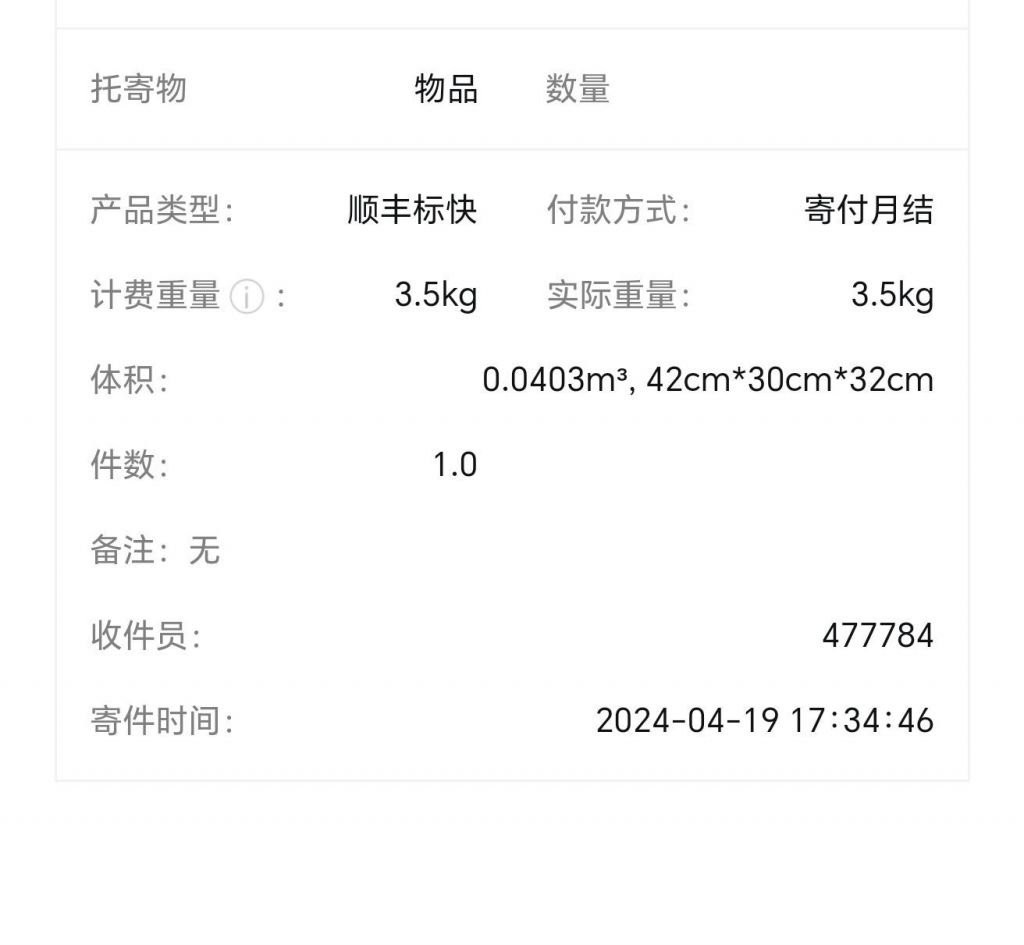Tap the info icon beside 计费重量
Image resolution: width=1024 pixels, height=945 pixels.
tap(247, 297)
